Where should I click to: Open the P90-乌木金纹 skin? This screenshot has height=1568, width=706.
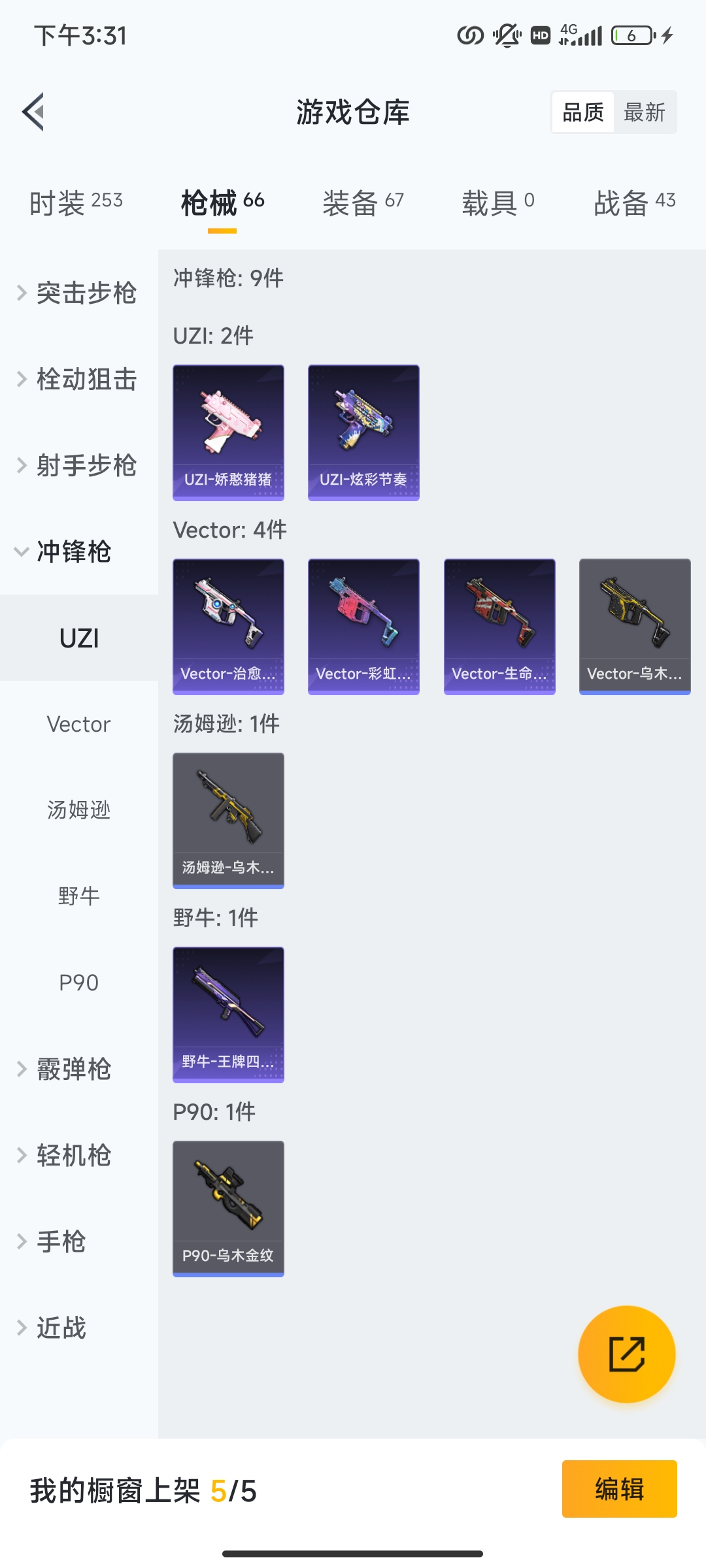(228, 1209)
